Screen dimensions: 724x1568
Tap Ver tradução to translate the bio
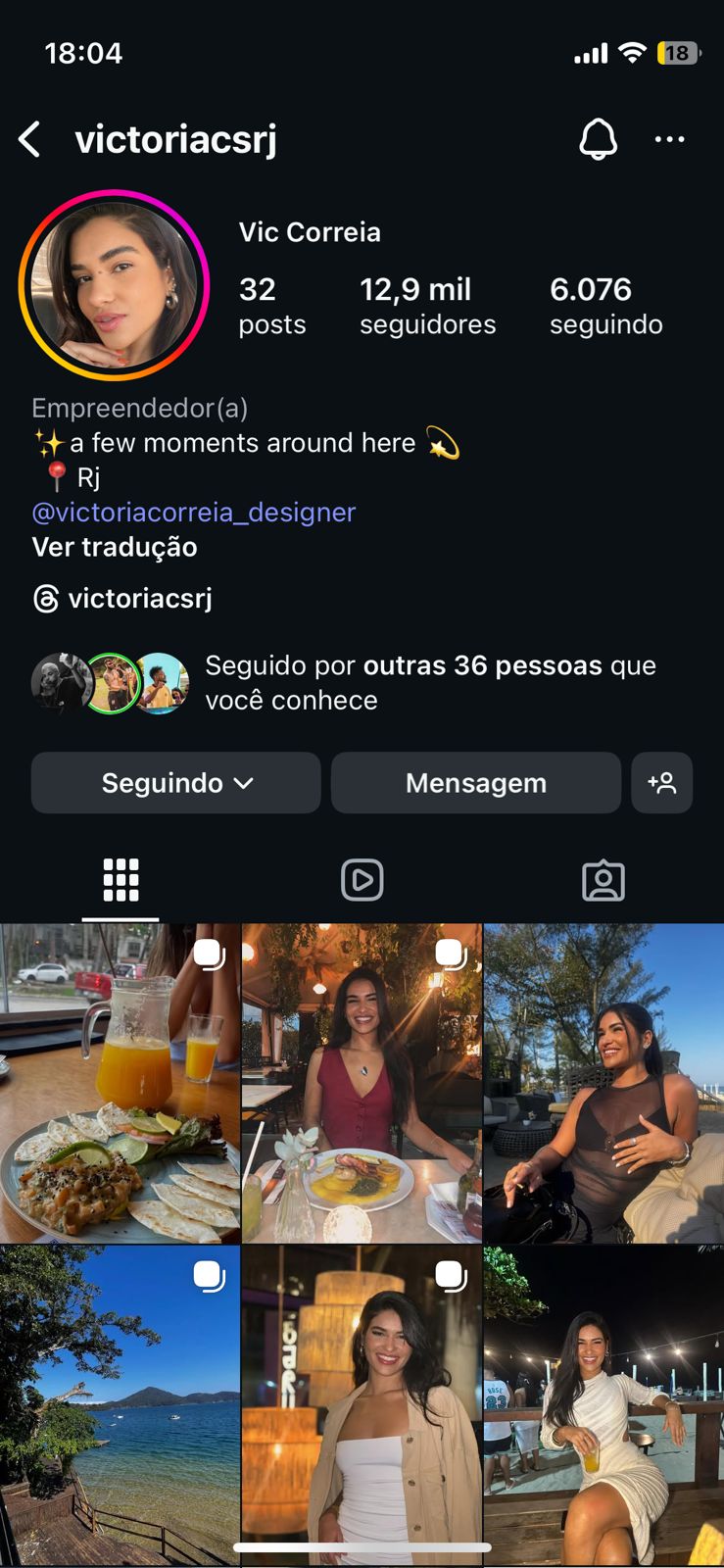pos(115,547)
